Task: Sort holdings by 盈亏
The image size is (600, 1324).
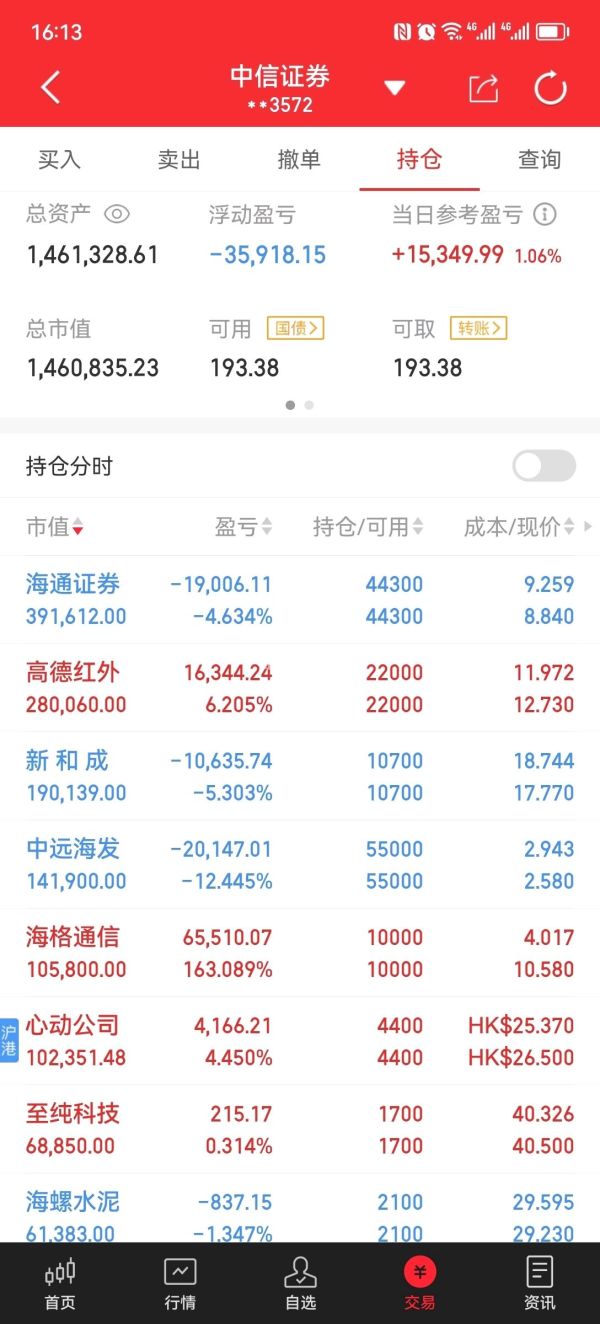Action: click(x=243, y=527)
